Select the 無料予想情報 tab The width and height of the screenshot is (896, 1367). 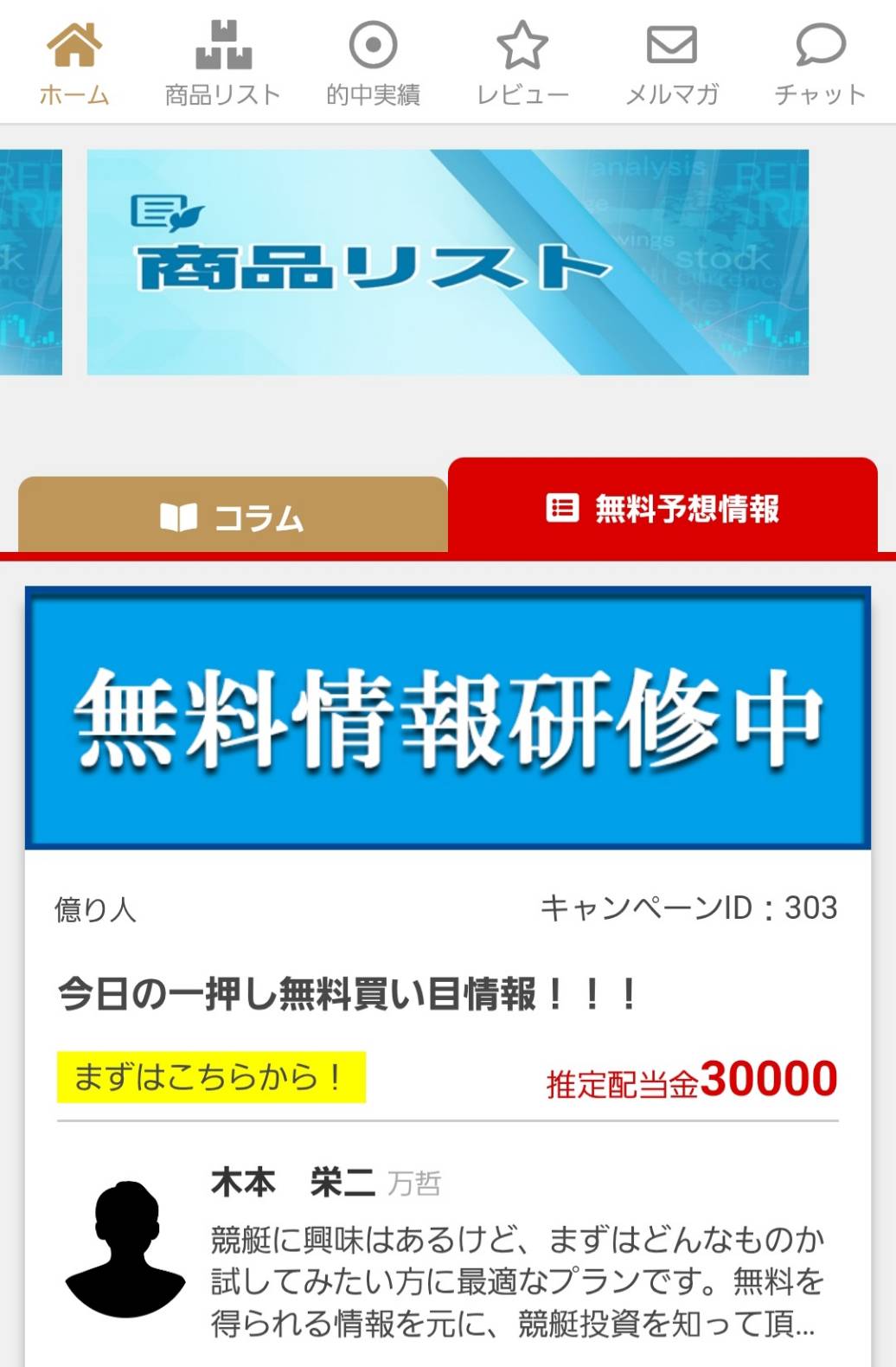click(662, 508)
